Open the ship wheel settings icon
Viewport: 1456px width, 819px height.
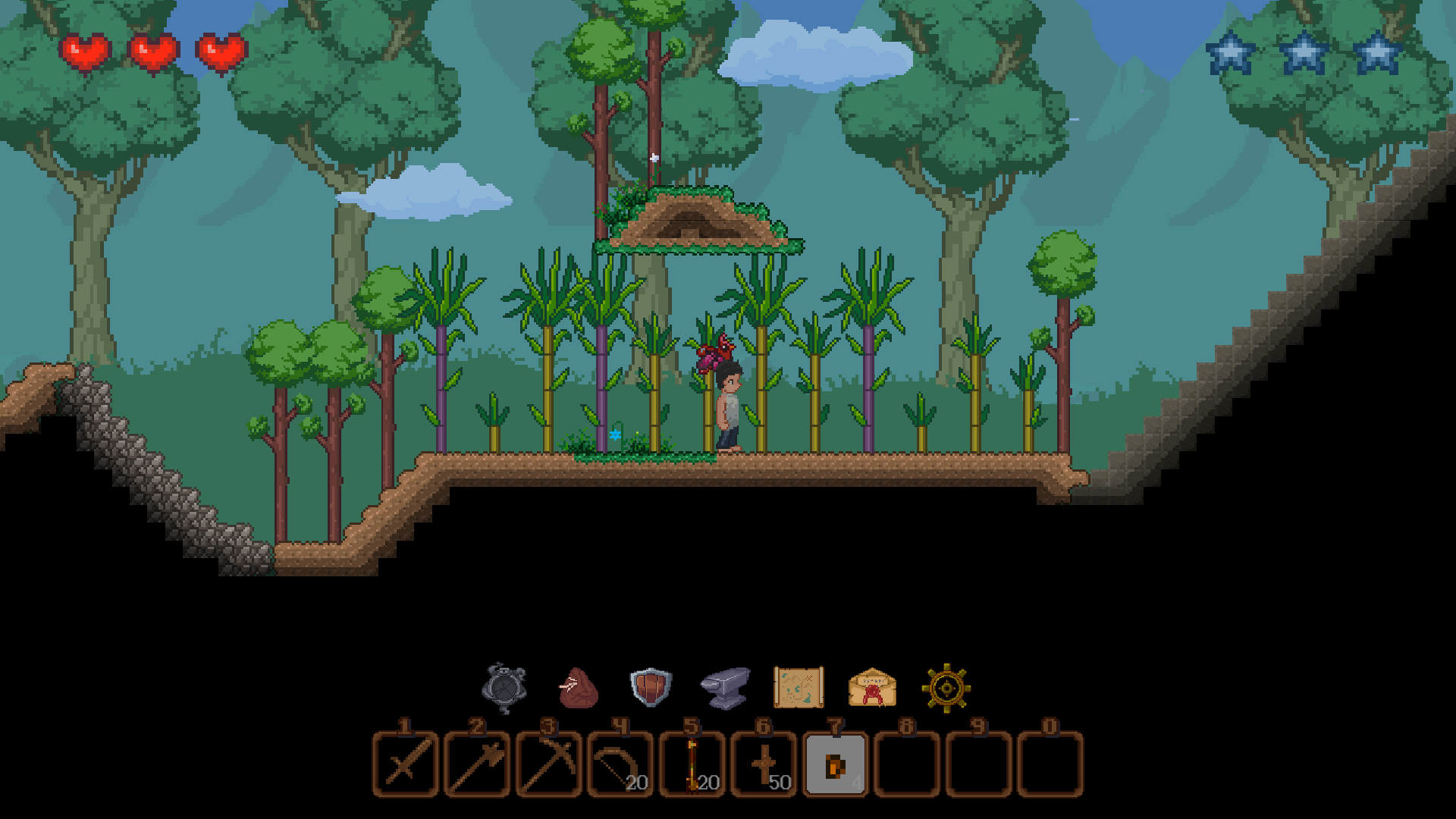coord(946,688)
